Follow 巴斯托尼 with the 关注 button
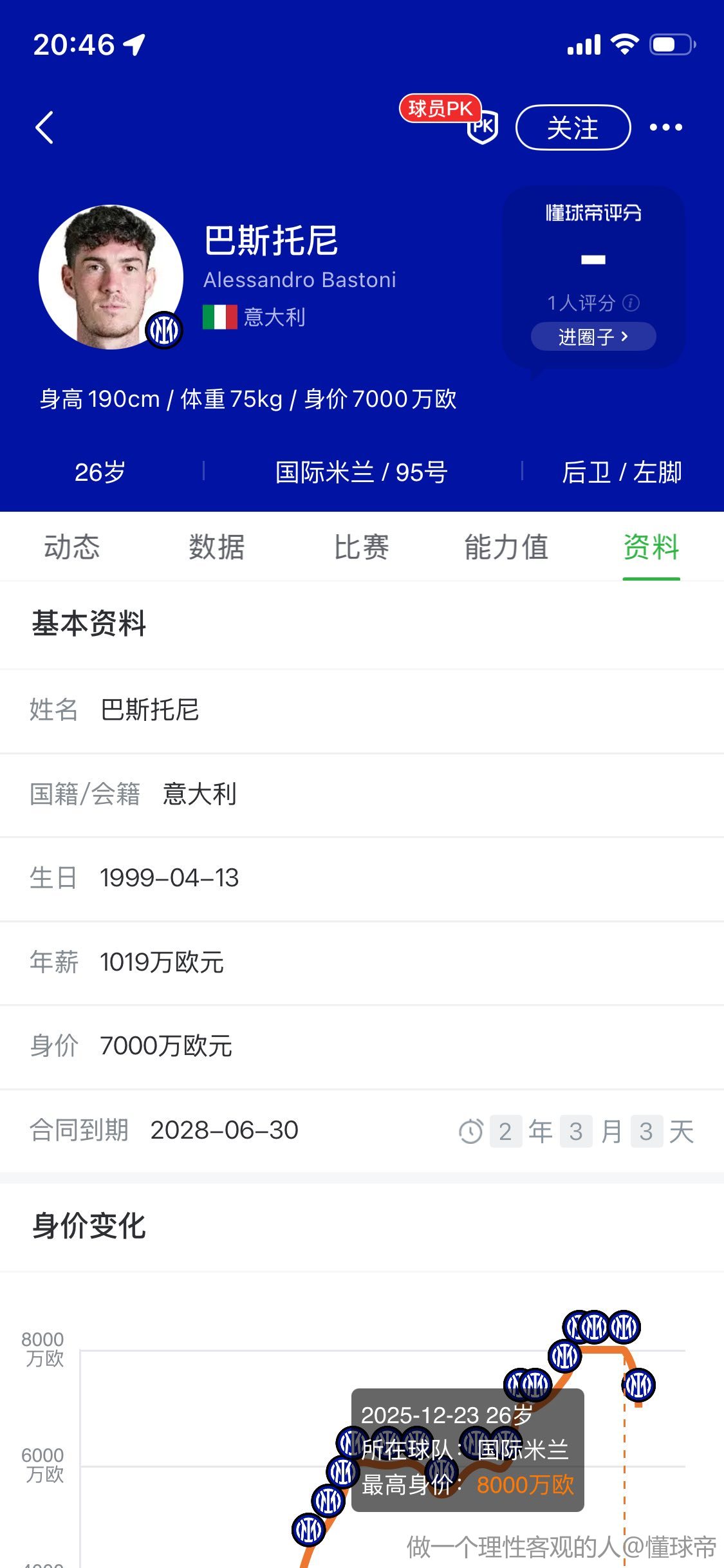This screenshot has height=1568, width=724. pyautogui.click(x=573, y=127)
